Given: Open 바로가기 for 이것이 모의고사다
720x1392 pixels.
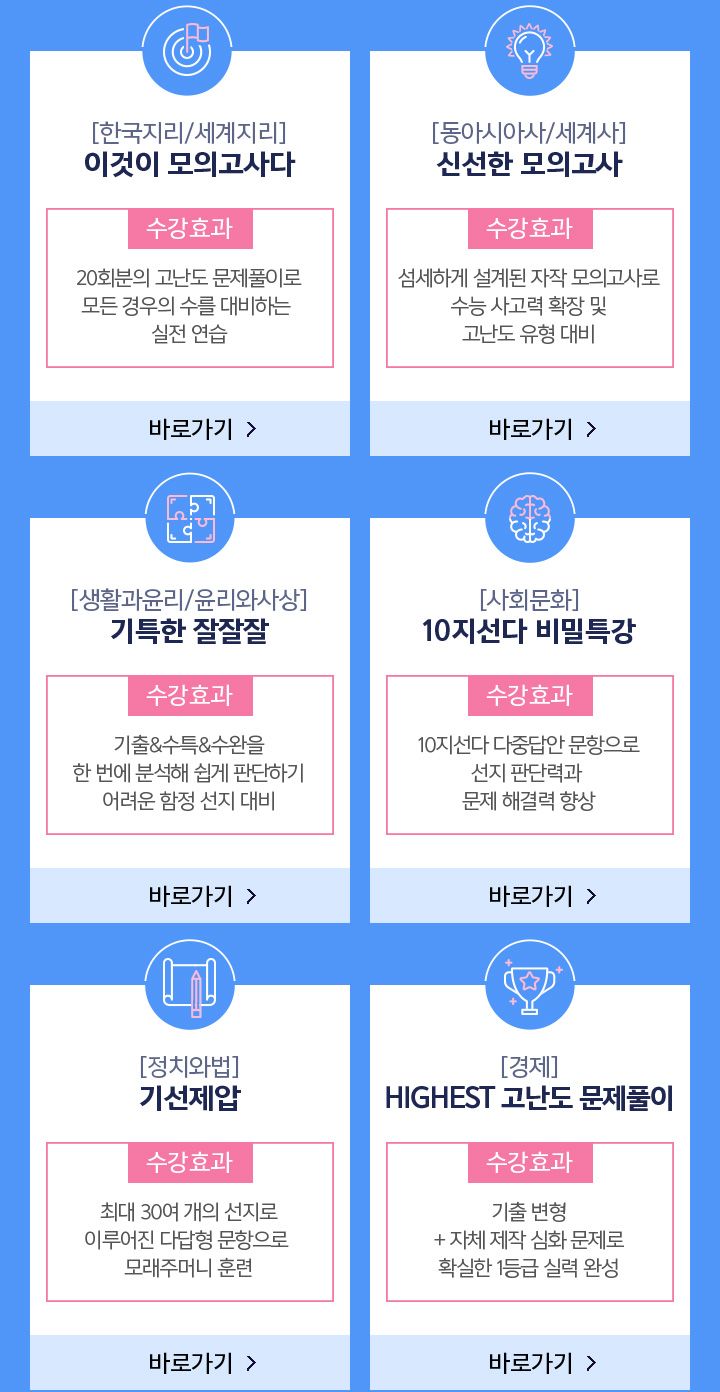Looking at the screenshot, I should [x=190, y=429].
